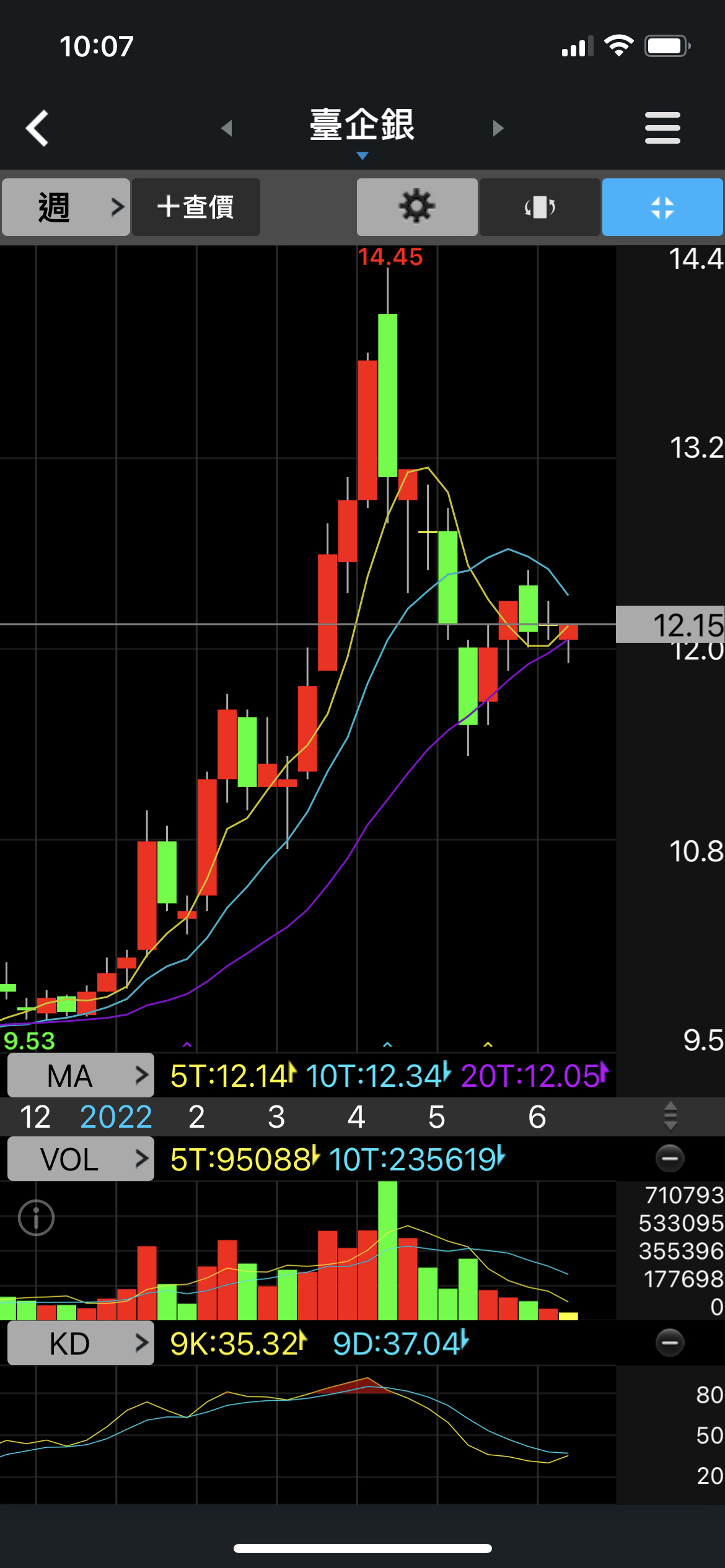725x1568 pixels.
Task: Tap the 查價 price lookup button
Action: (x=196, y=207)
